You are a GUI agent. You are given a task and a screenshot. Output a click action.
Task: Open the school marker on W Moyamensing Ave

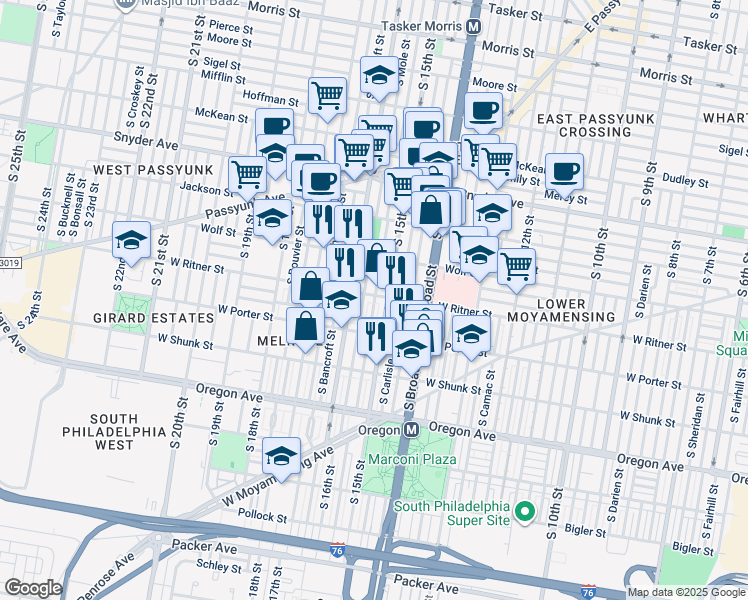[x=283, y=456]
